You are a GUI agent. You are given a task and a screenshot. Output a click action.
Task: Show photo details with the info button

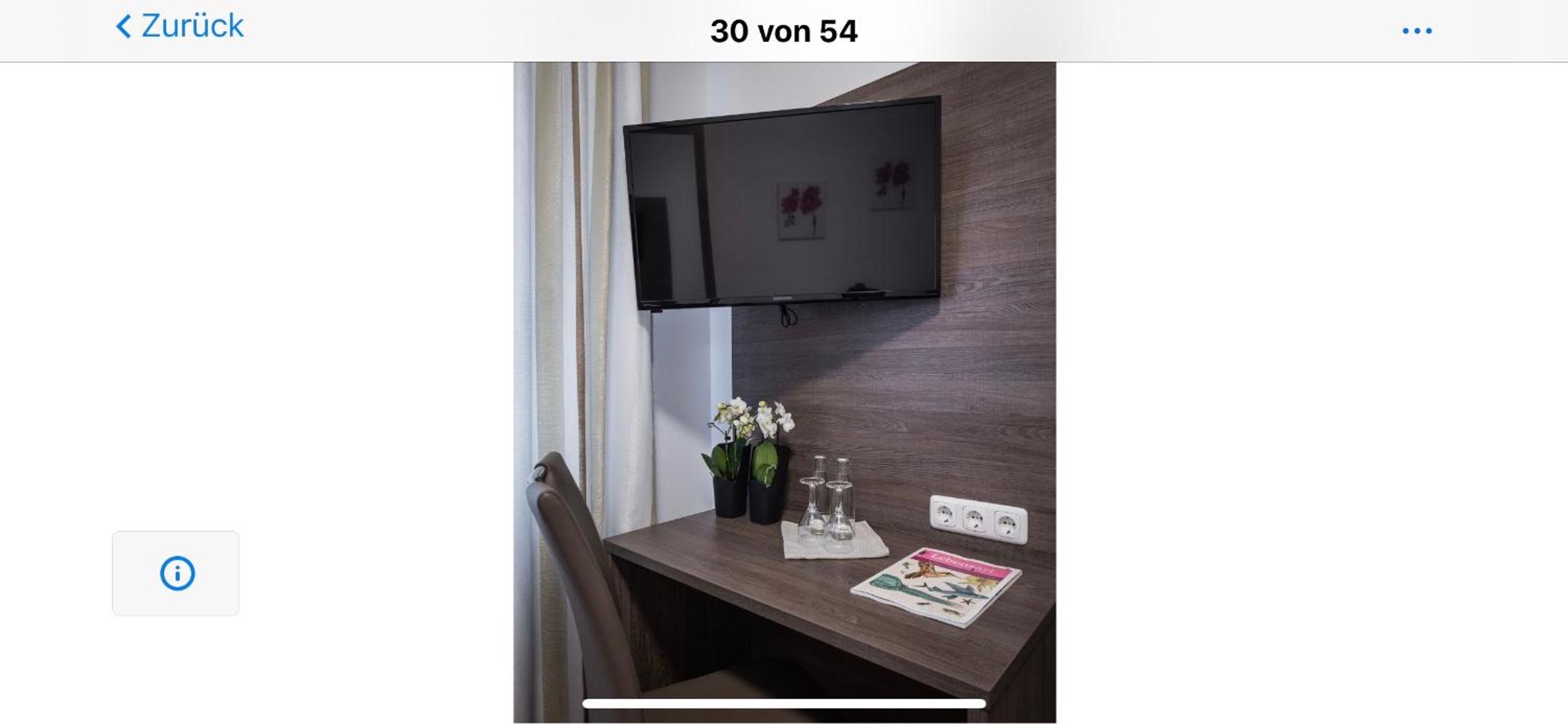point(176,573)
